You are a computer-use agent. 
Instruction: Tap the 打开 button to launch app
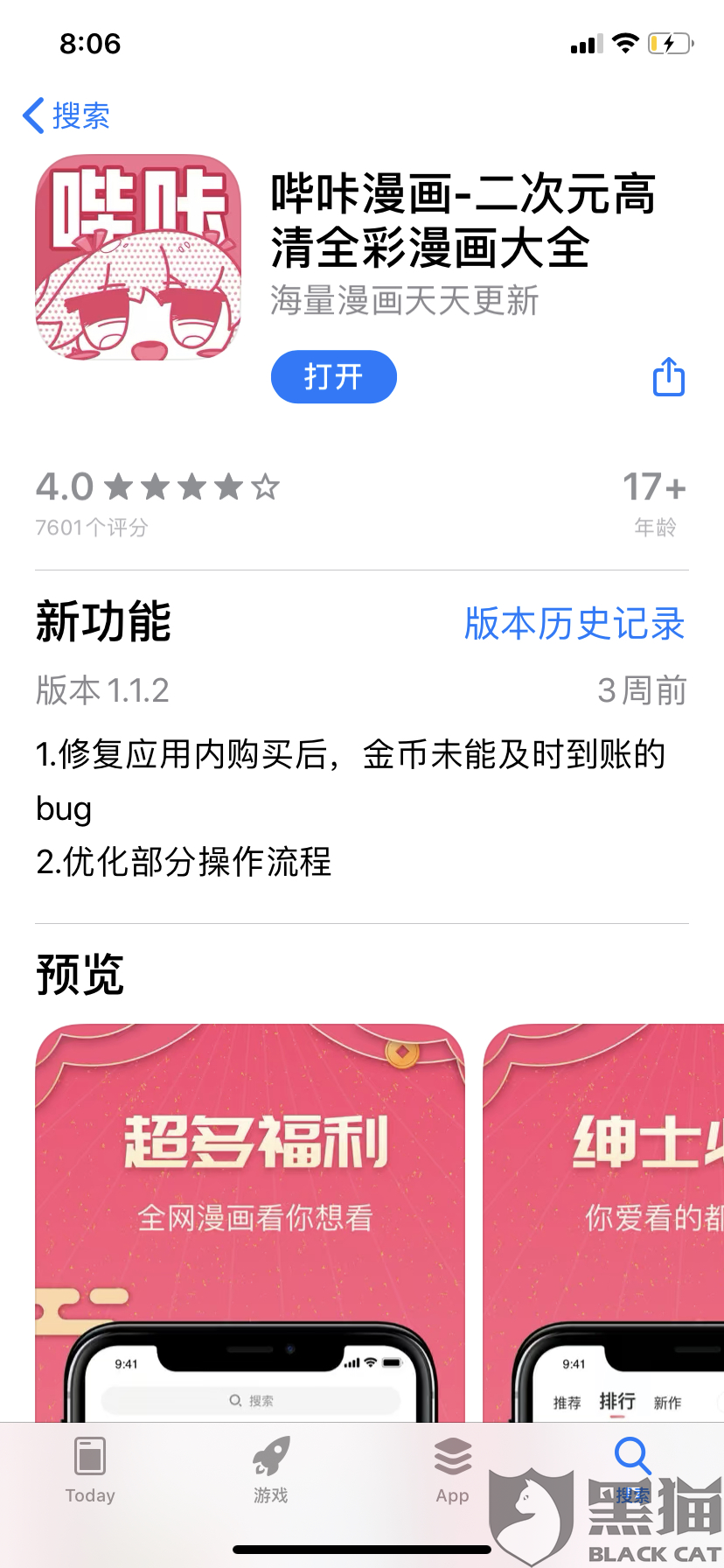[x=334, y=377]
